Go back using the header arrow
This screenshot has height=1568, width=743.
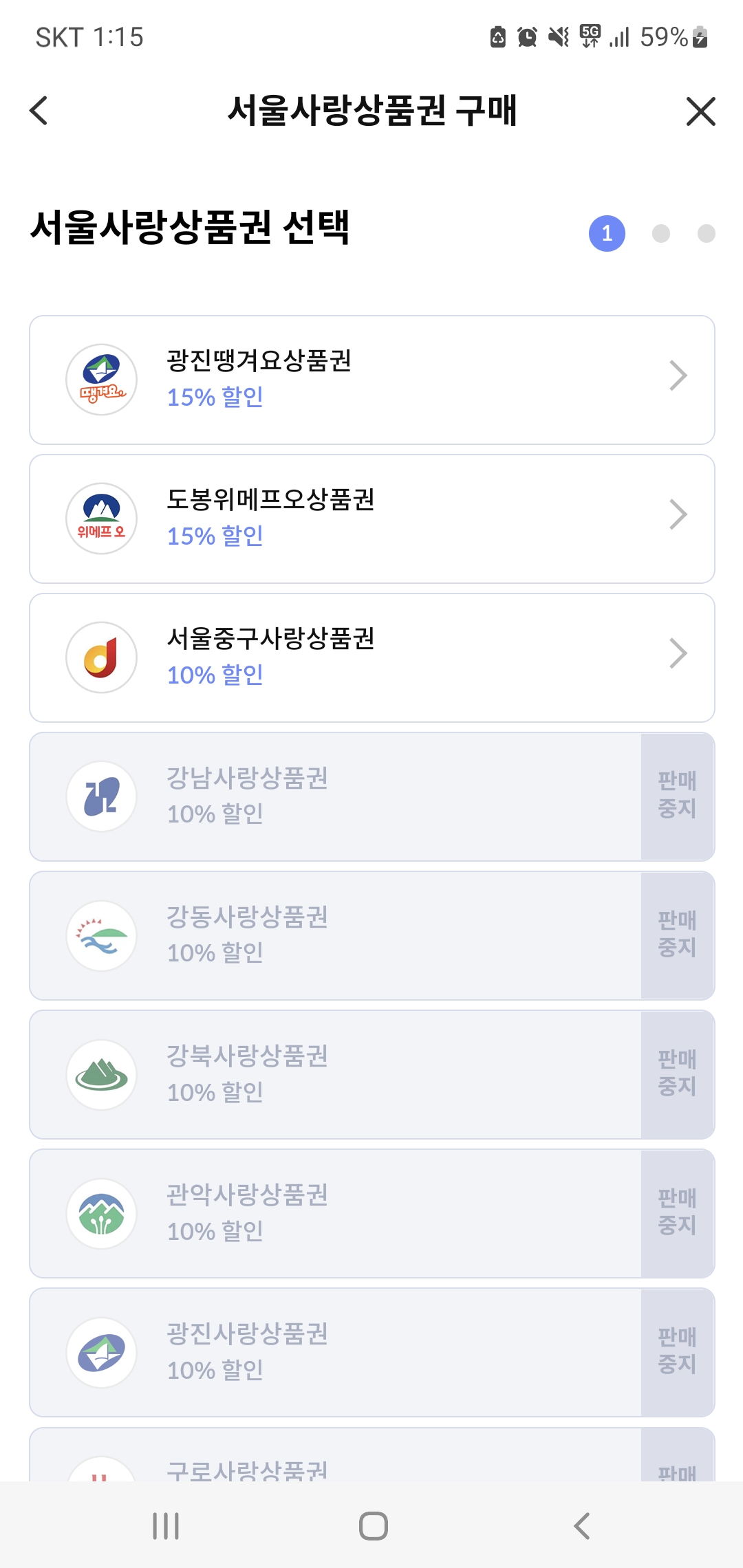click(39, 111)
